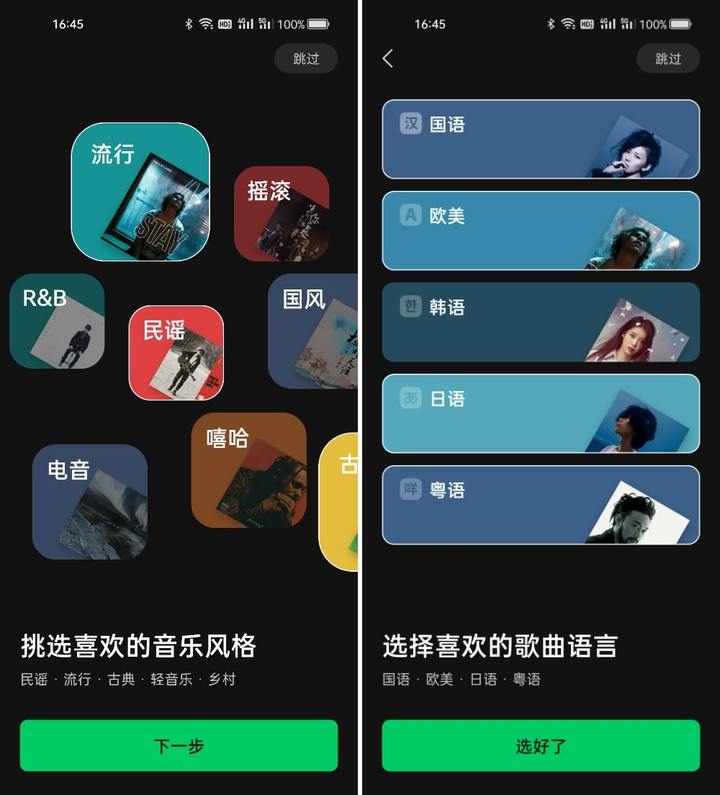Skip the song language selection screen
Image resolution: width=720 pixels, height=795 pixels.
[x=668, y=59]
